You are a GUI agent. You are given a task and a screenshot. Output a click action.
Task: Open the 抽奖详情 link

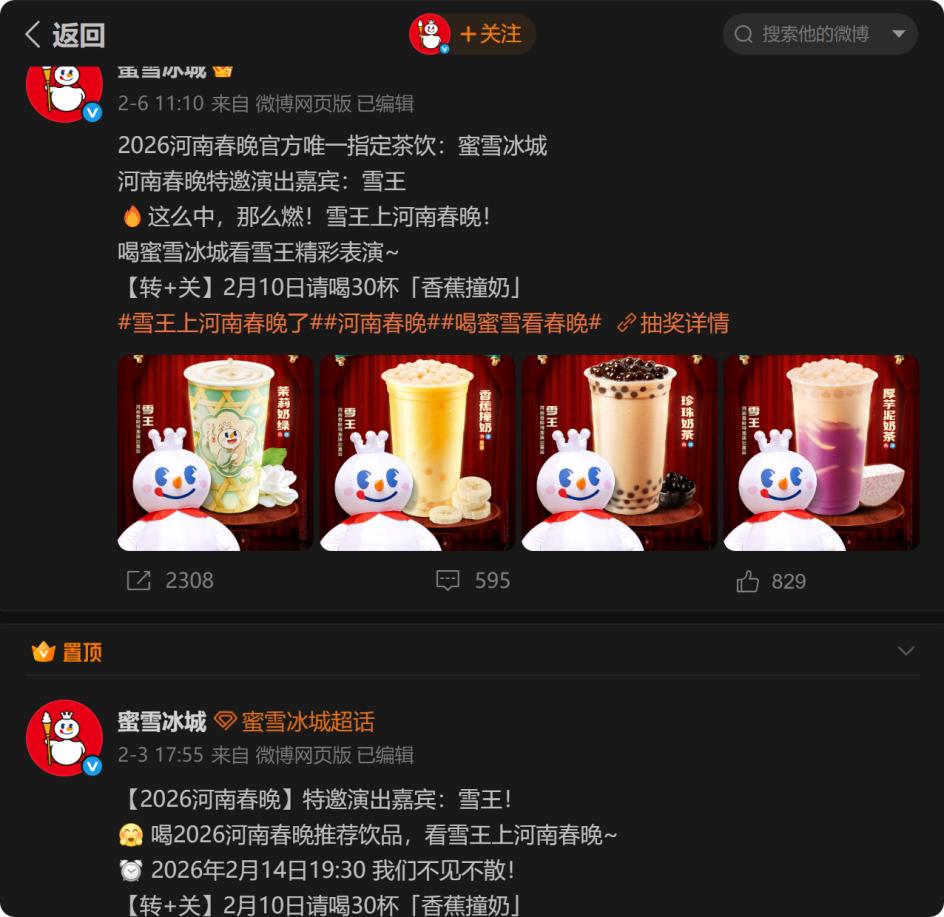point(673,323)
